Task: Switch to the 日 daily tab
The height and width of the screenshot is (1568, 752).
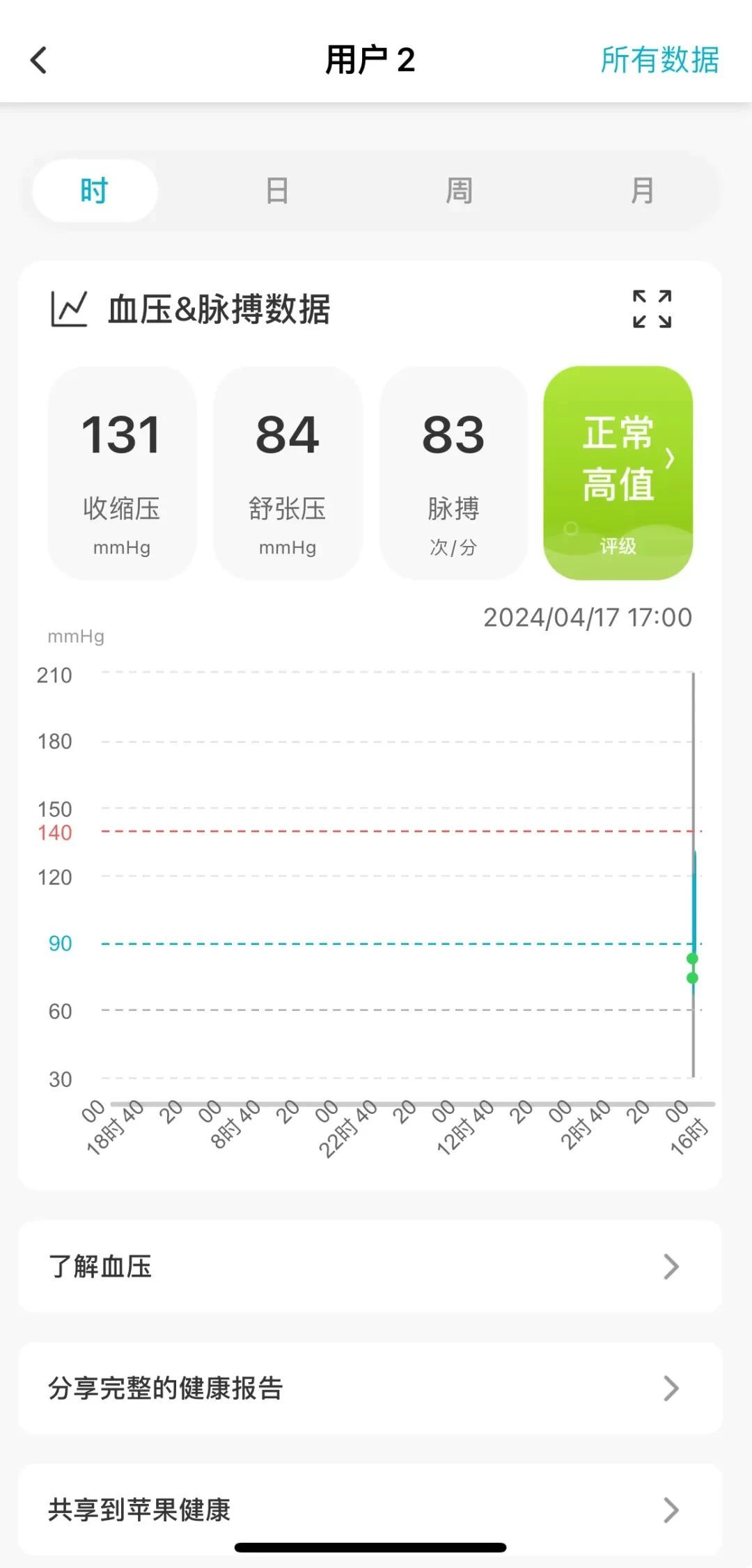Action: (x=277, y=190)
